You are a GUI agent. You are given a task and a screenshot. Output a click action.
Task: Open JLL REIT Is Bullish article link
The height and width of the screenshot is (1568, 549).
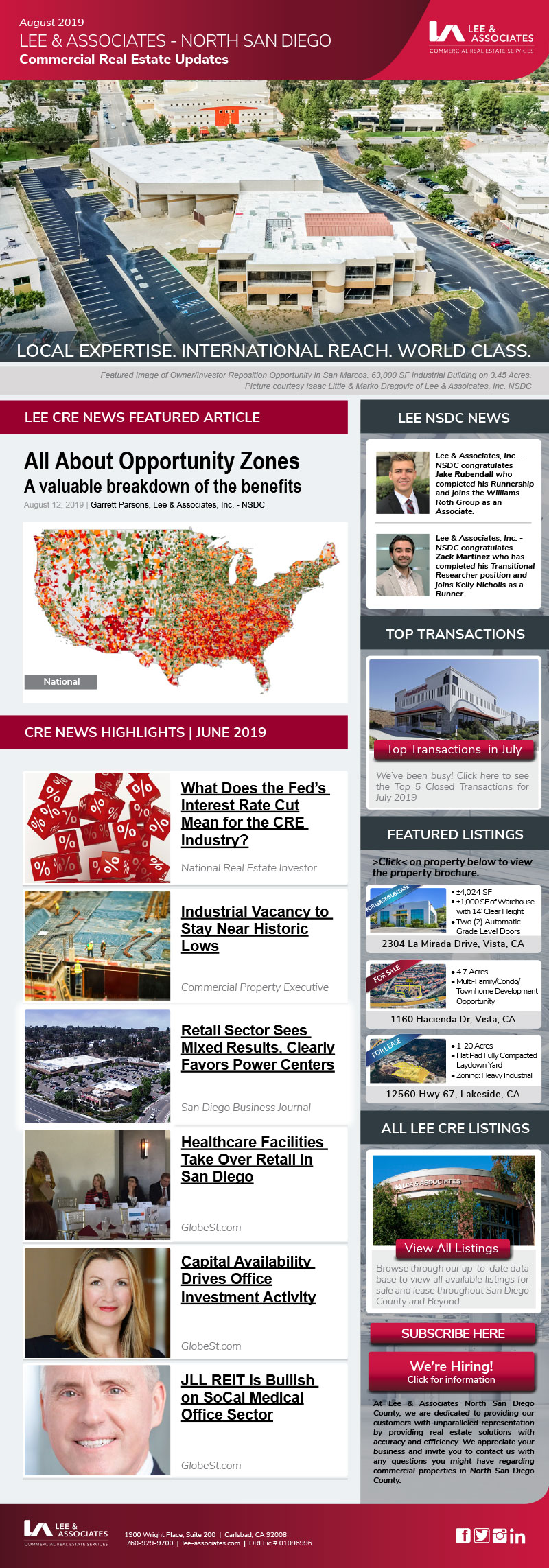247,1397
